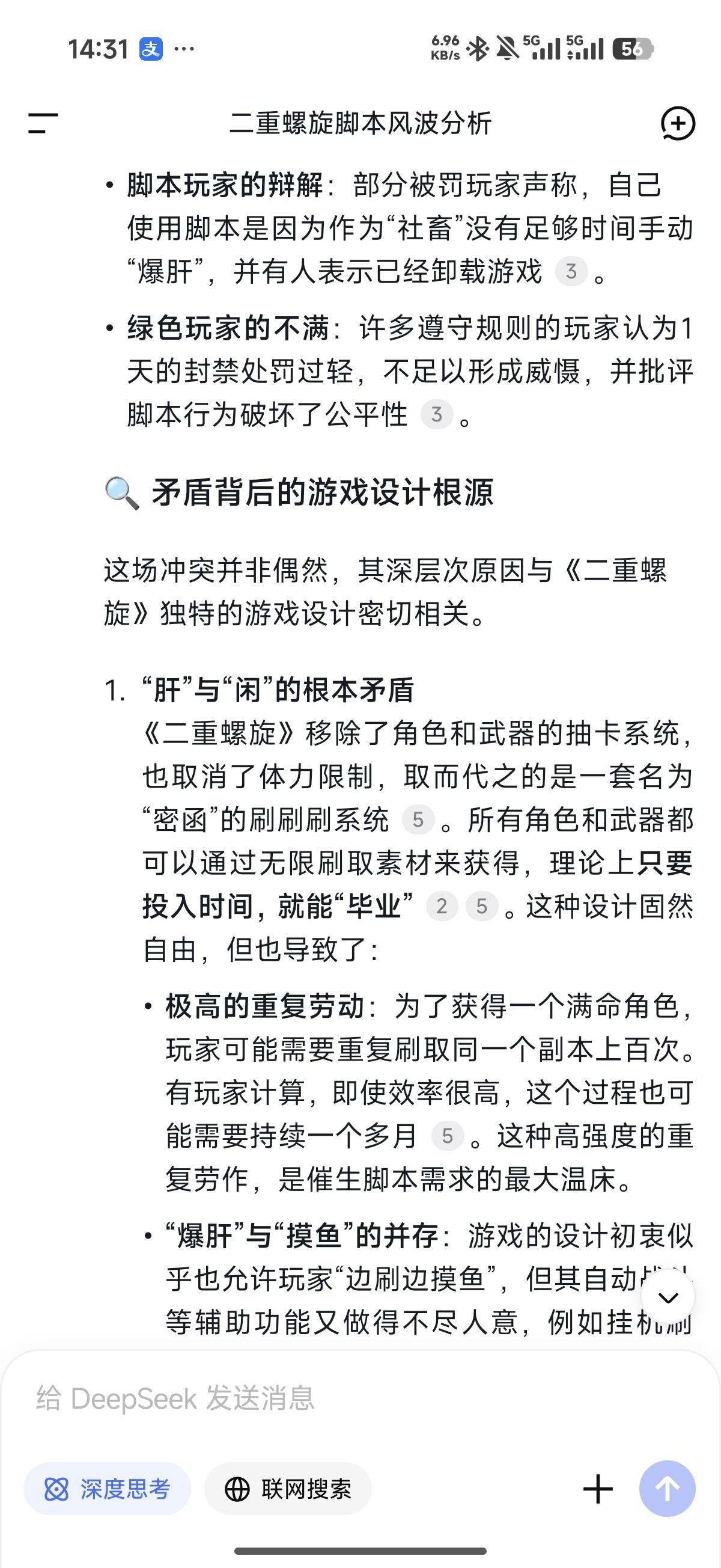This screenshot has height=1568, width=721.
Task: Open citation 2 after "毕业"
Action: coord(441,906)
